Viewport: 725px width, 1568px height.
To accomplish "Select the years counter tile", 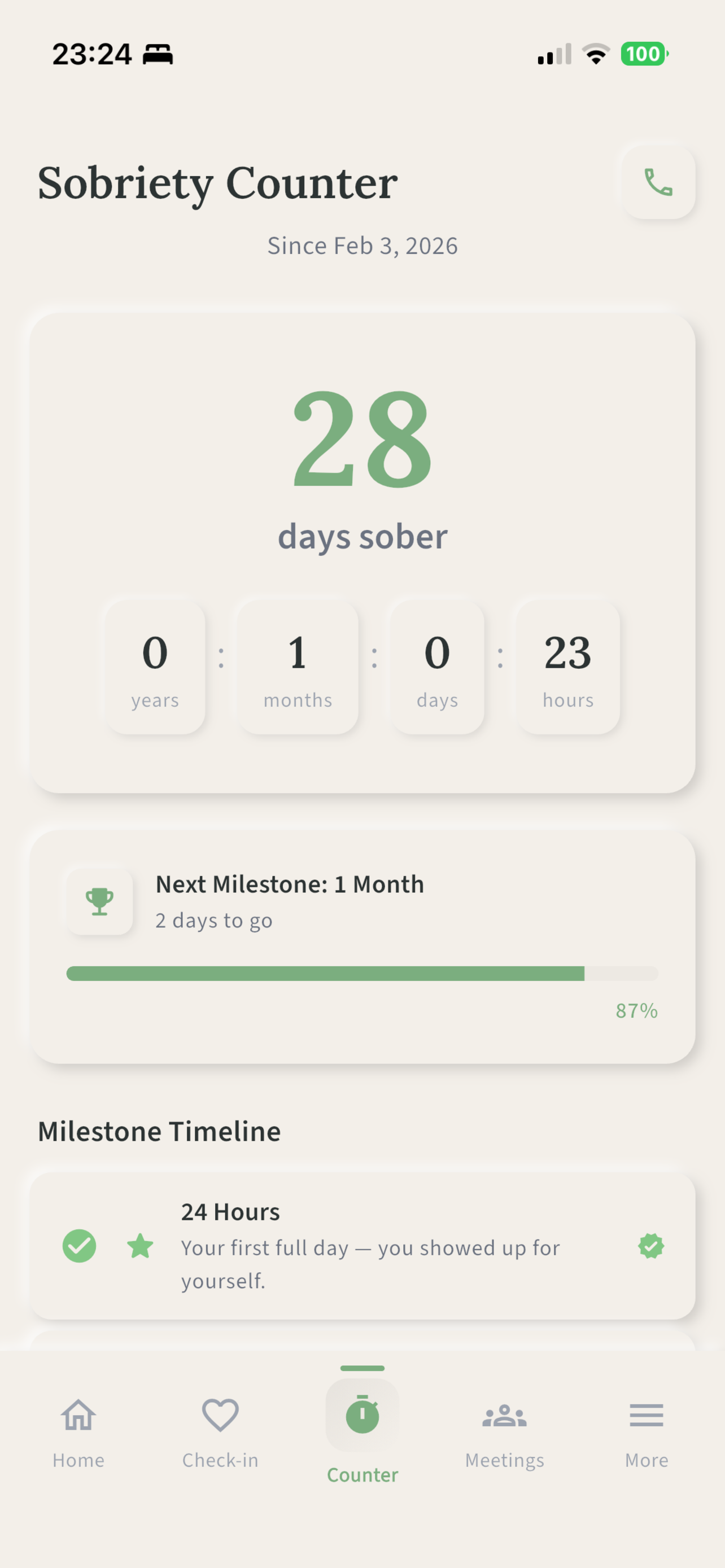I will 155,668.
